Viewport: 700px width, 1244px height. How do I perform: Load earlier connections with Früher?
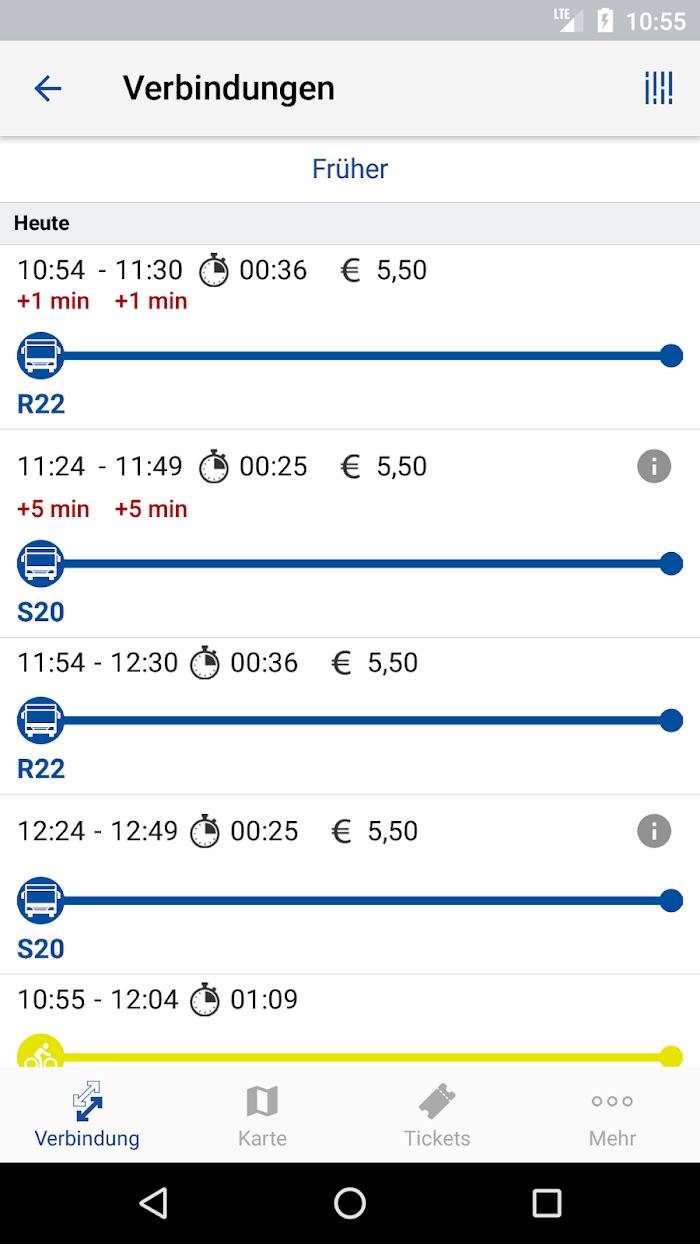pyautogui.click(x=350, y=169)
